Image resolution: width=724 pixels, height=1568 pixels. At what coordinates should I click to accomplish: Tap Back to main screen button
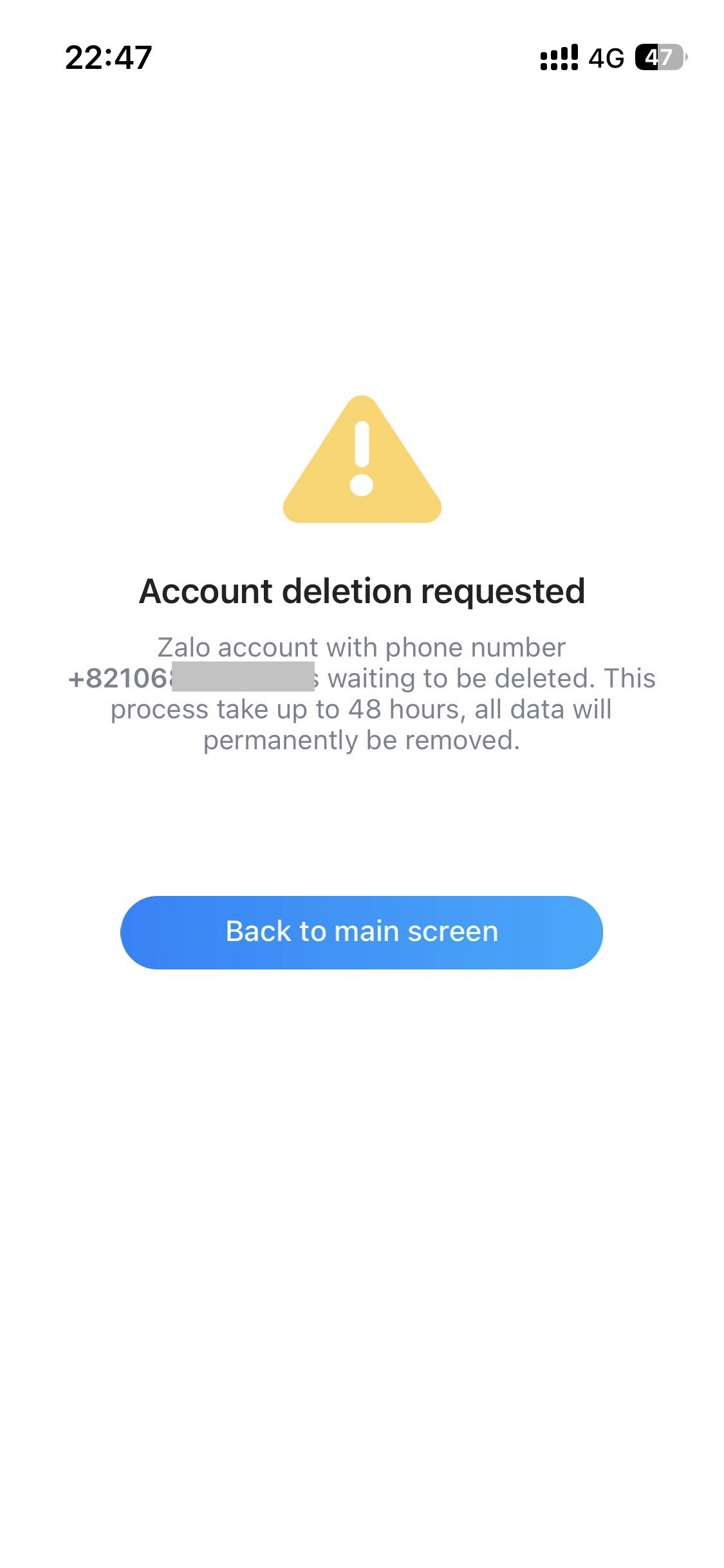(362, 932)
